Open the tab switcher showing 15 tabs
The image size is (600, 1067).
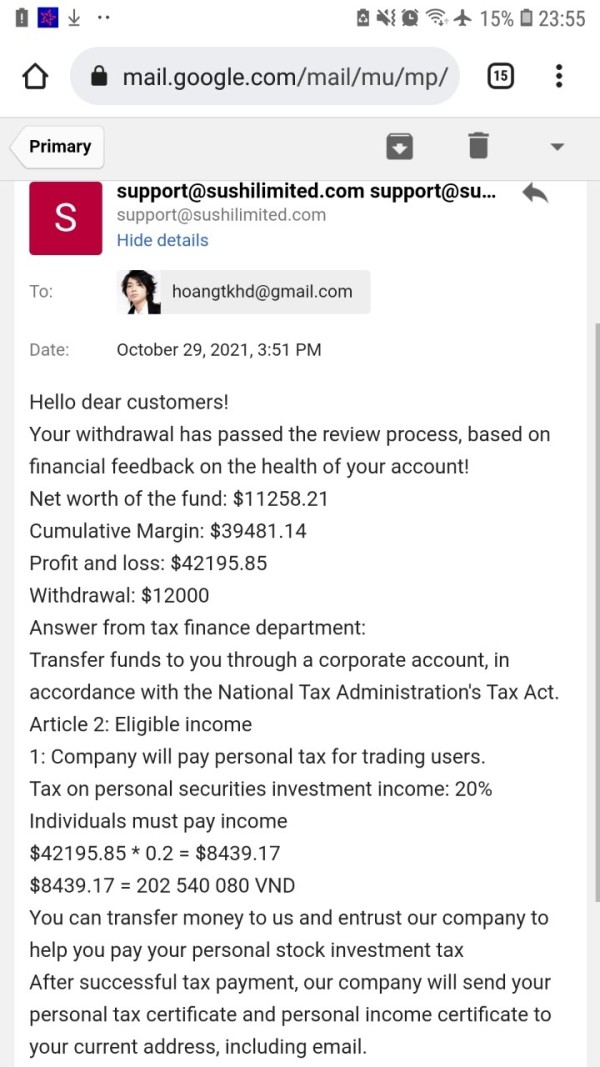[500, 76]
